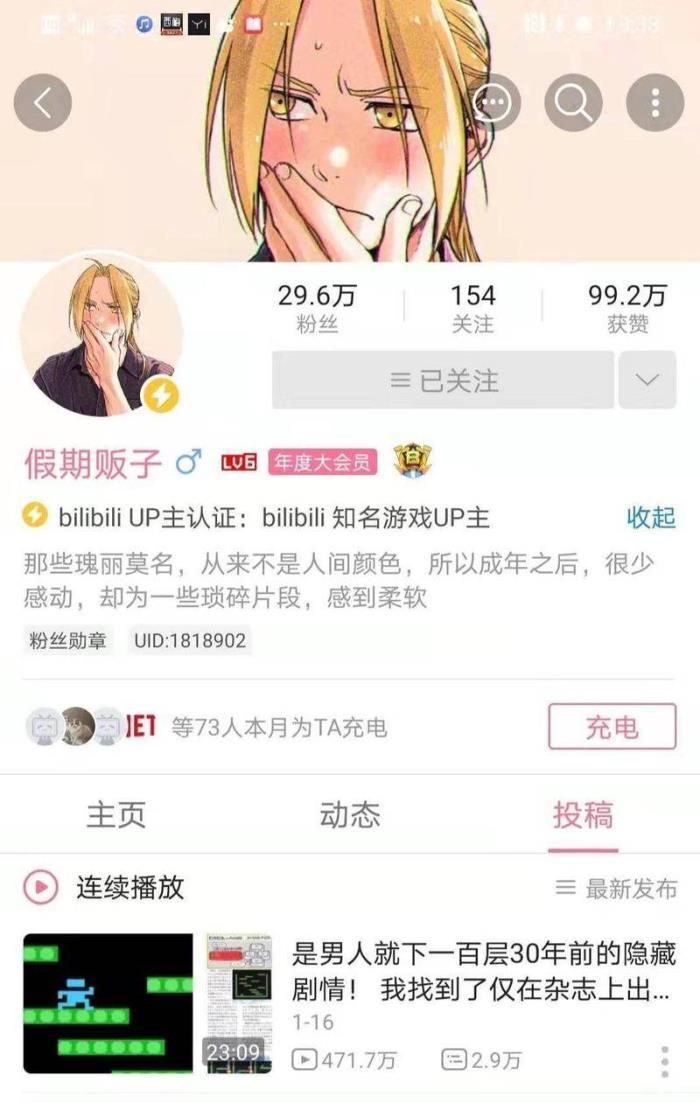Collapse profile details with 收起
This screenshot has height=1103, width=700.
pyautogui.click(x=650, y=517)
